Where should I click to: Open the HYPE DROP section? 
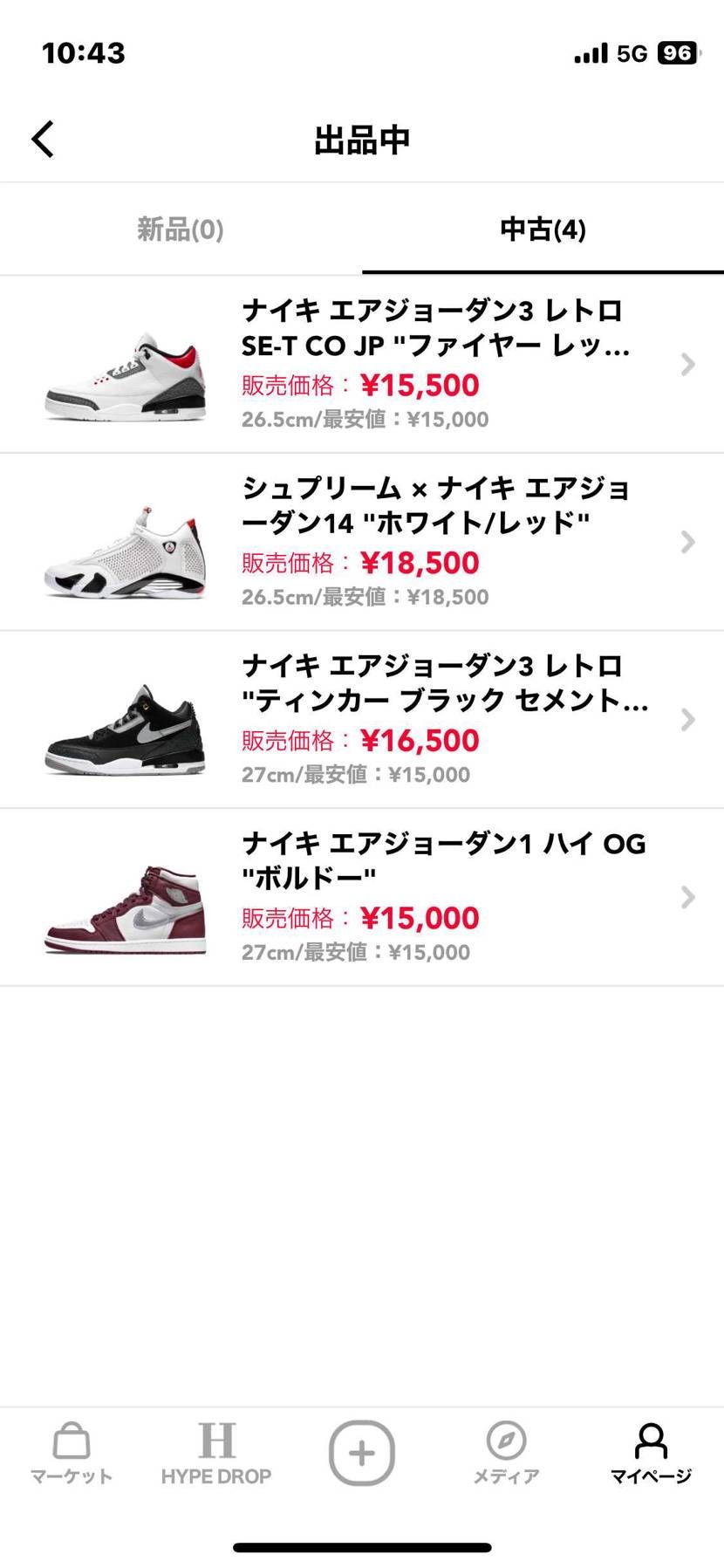[216, 1450]
